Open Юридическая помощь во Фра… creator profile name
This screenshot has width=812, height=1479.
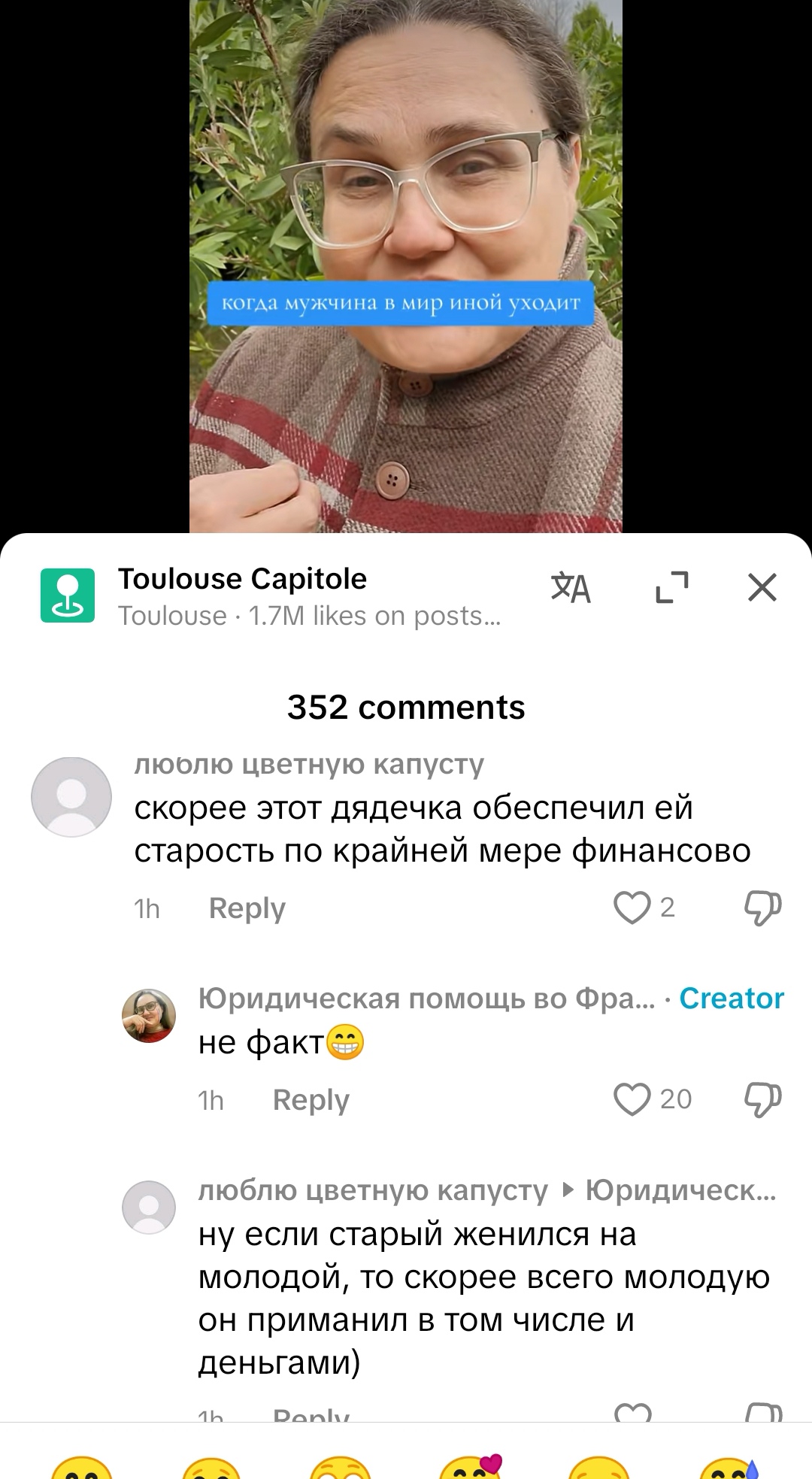tap(426, 999)
